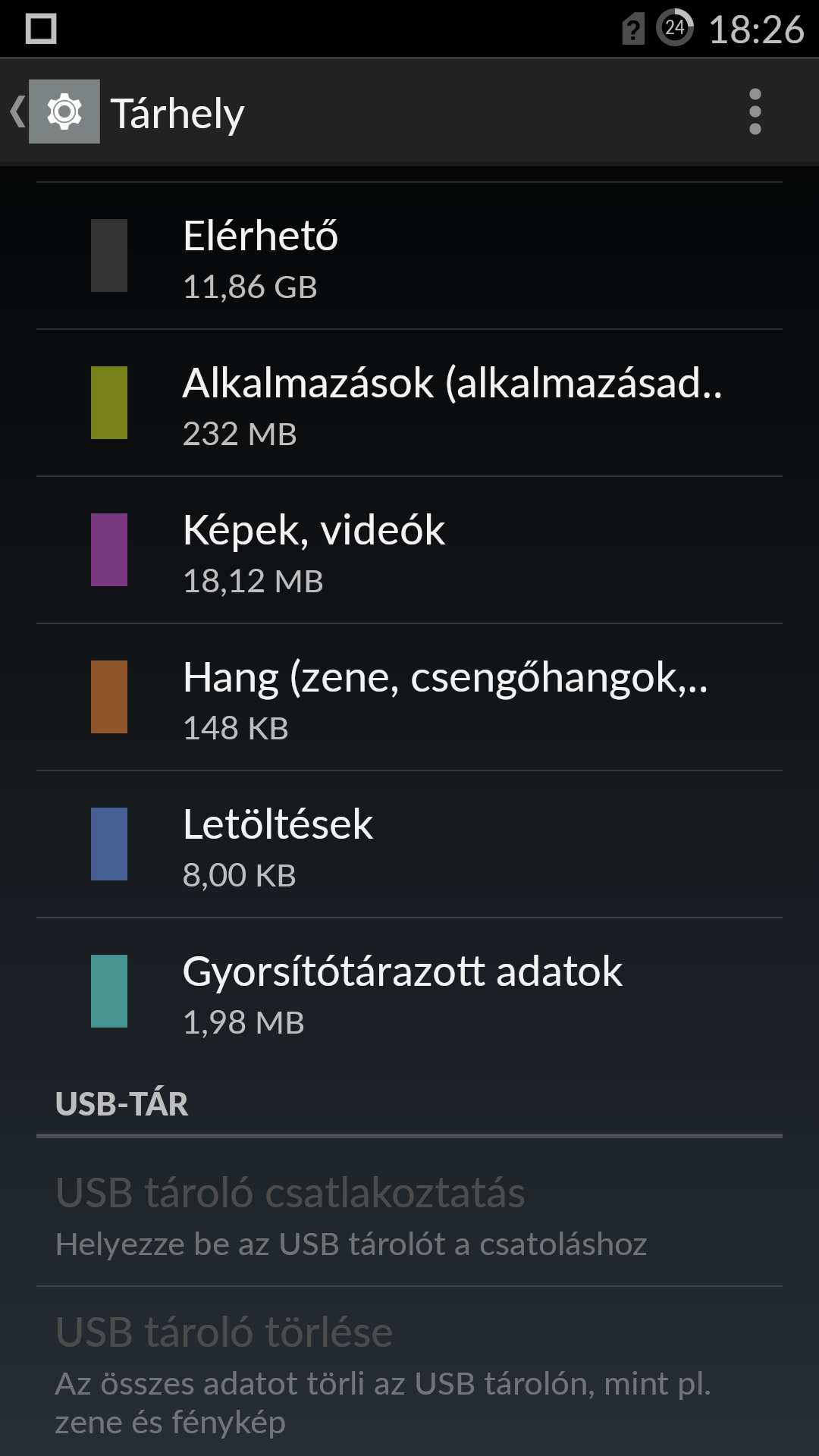Open the overflow menu
This screenshot has height=1456, width=819.
click(755, 112)
